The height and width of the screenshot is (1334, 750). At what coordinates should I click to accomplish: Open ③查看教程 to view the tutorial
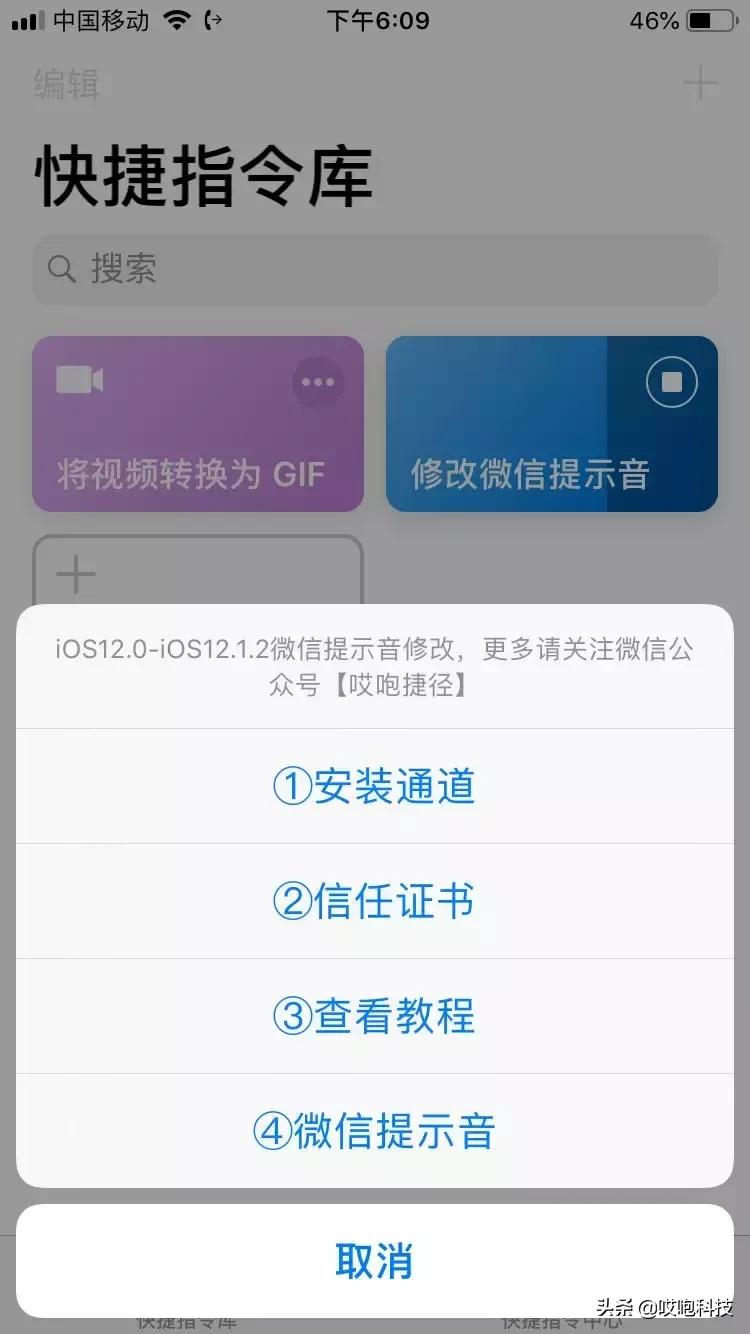coord(374,1016)
